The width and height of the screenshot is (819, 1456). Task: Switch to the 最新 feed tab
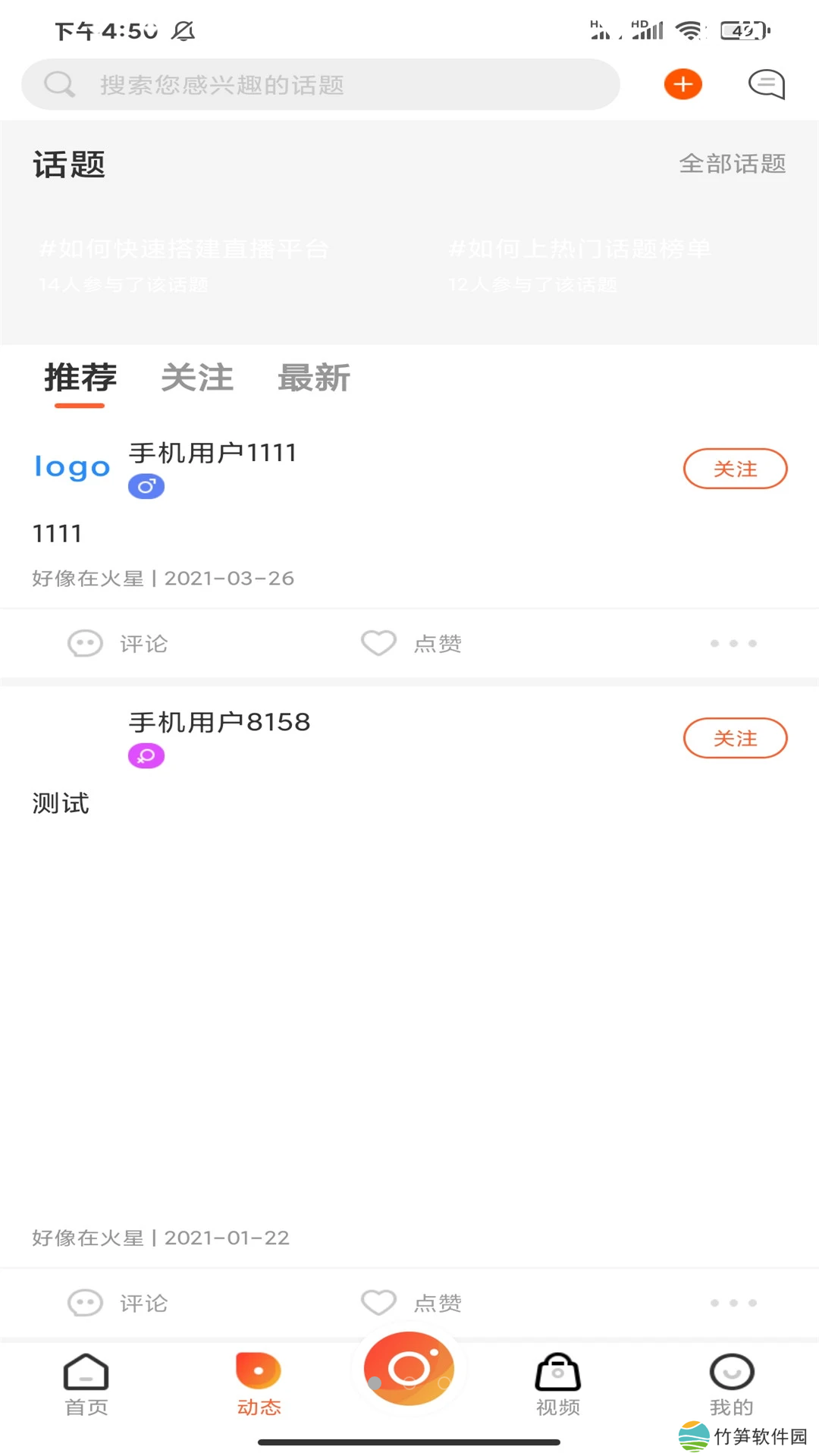[314, 378]
